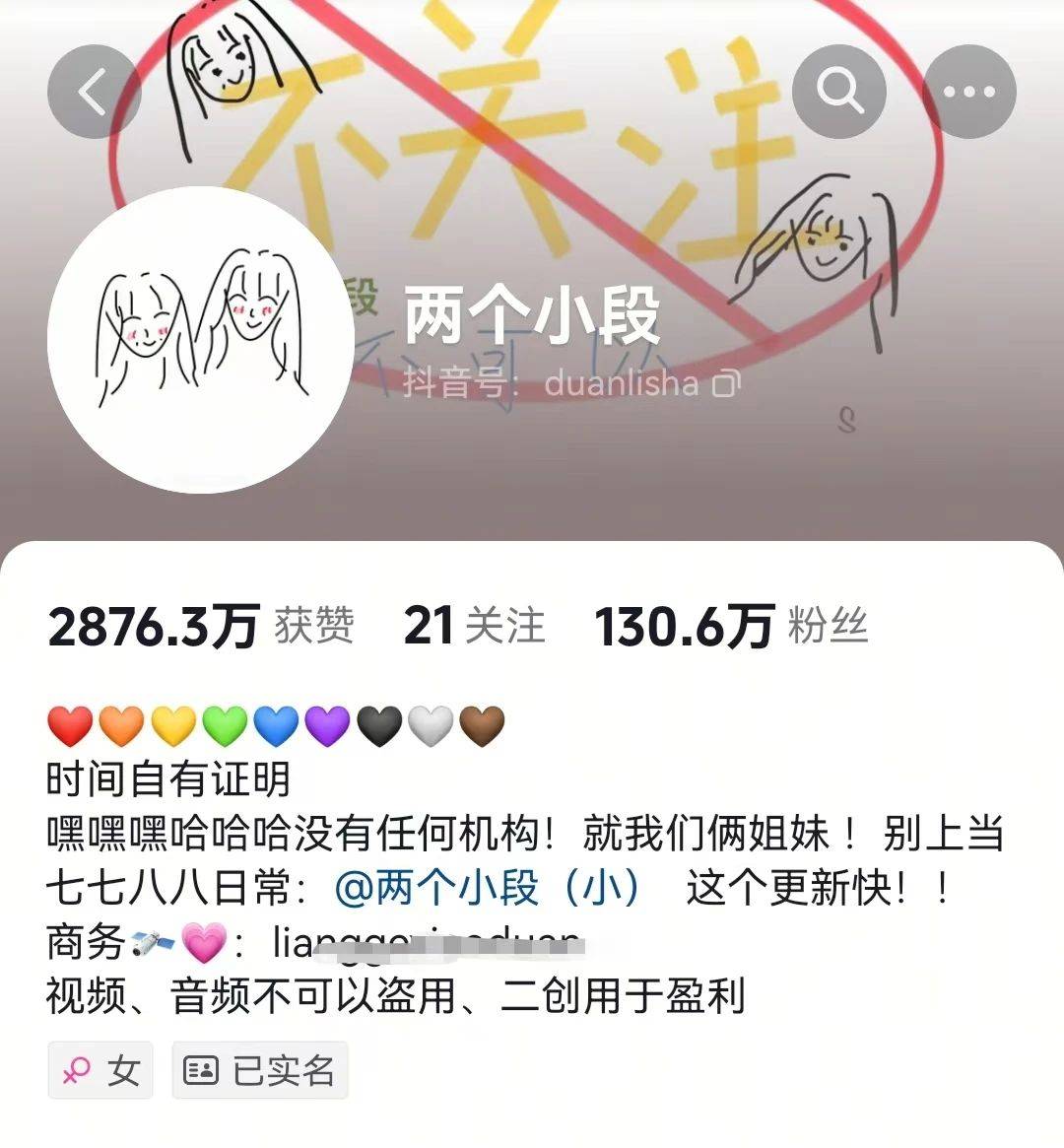1064x1148 pixels.
Task: Open search on this profile
Action: coord(839,93)
